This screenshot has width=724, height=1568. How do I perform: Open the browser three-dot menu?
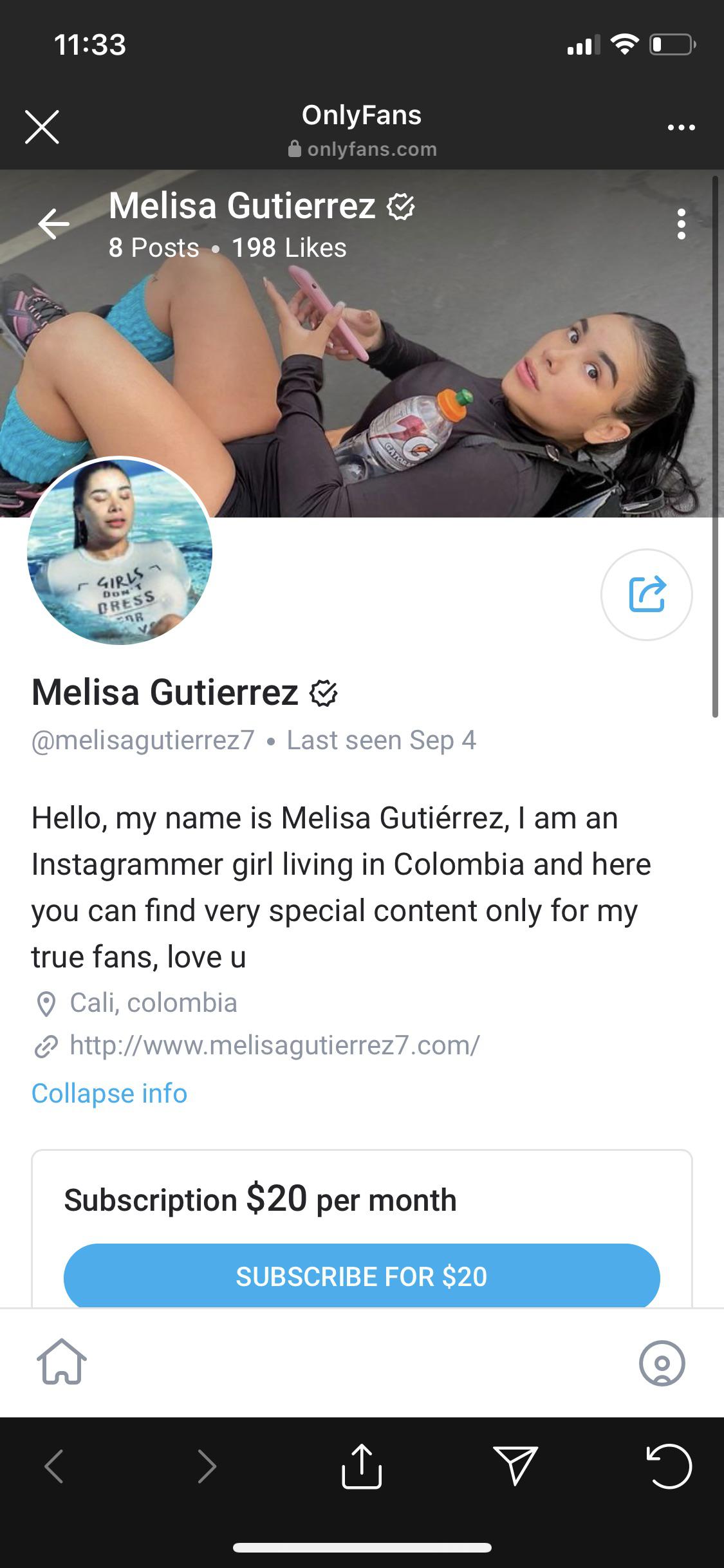click(x=680, y=126)
